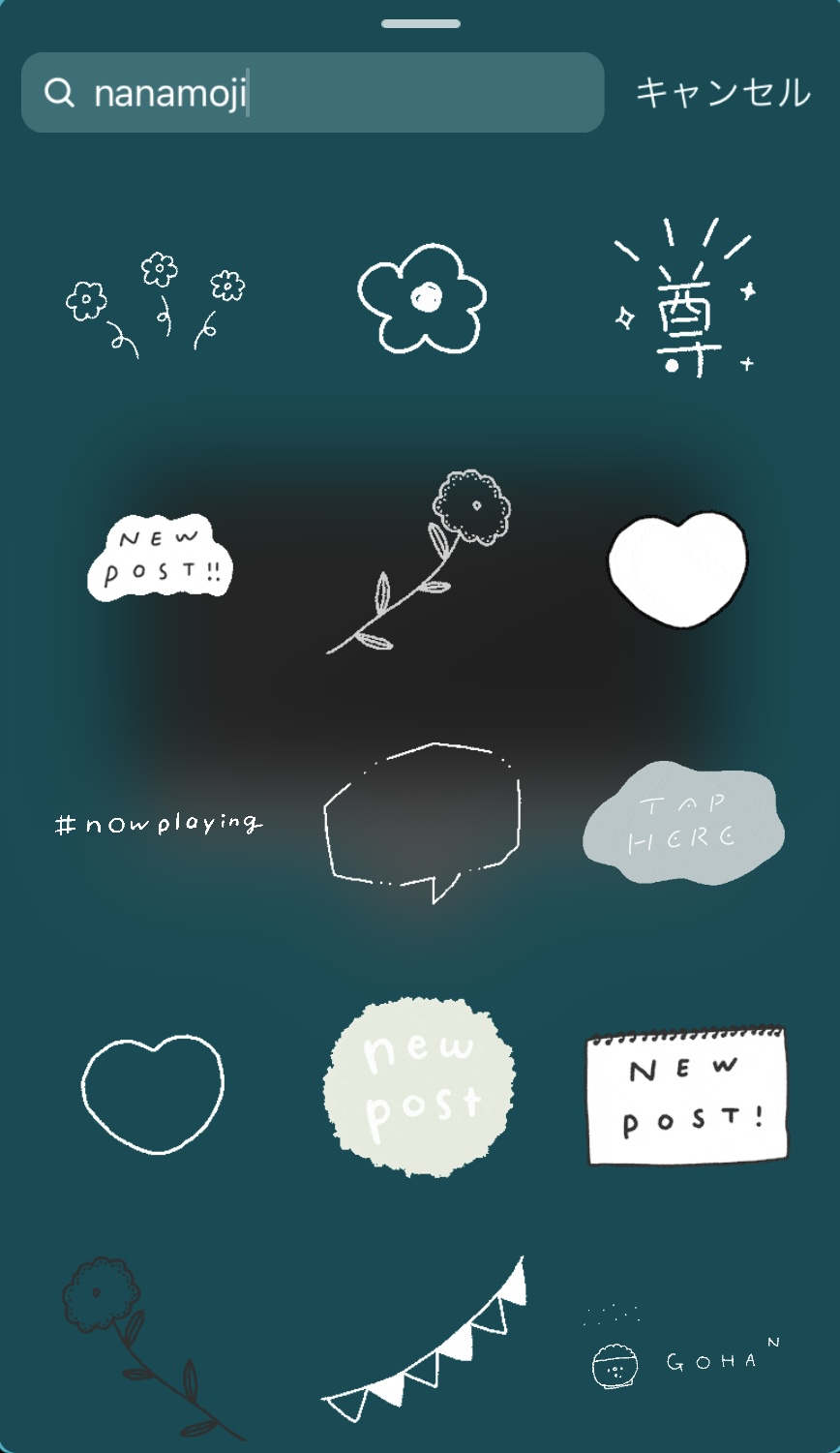Choose the outline heart sticker
Viewport: 840px width, 1453px height.
pos(153,1094)
